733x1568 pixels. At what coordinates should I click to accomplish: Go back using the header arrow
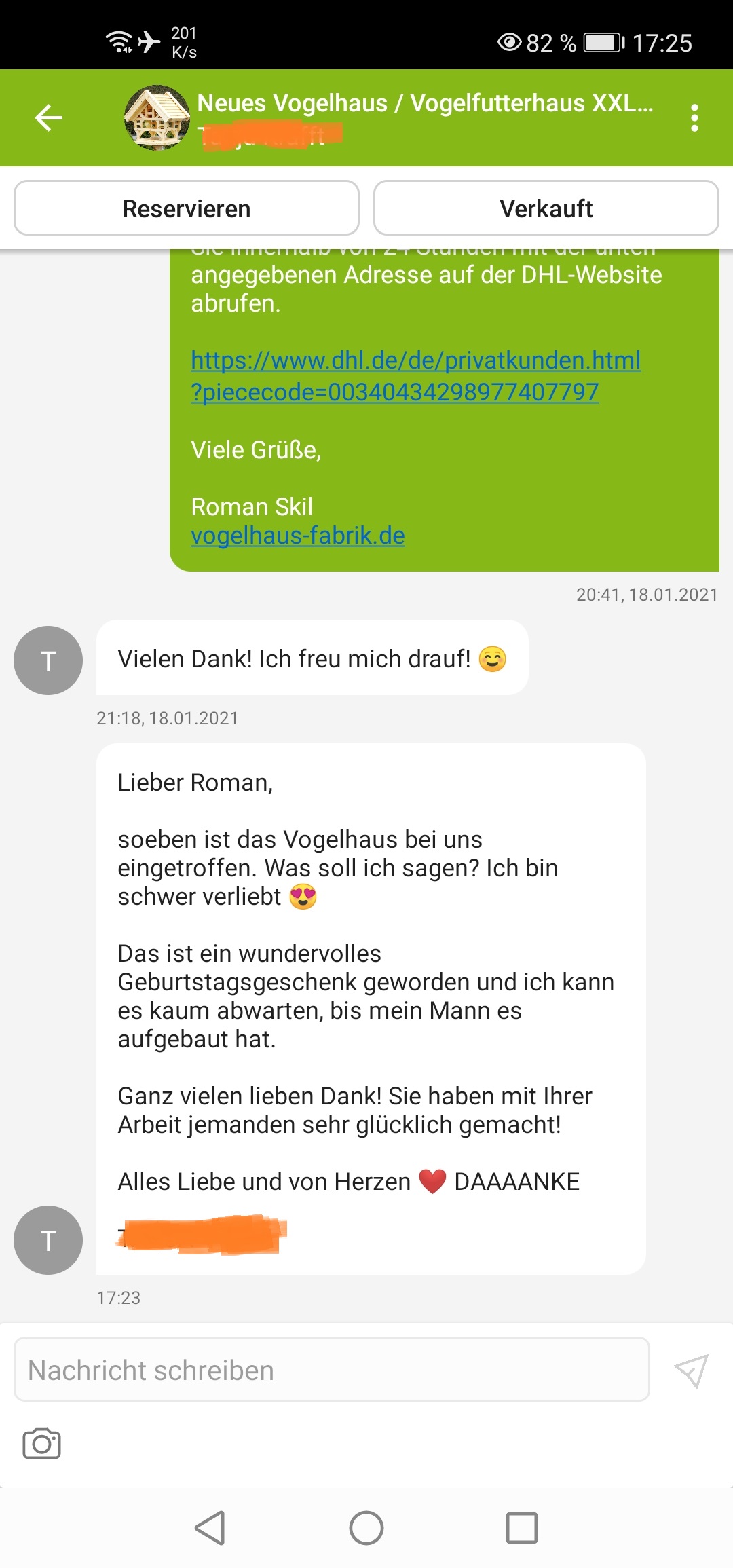pyautogui.click(x=49, y=117)
